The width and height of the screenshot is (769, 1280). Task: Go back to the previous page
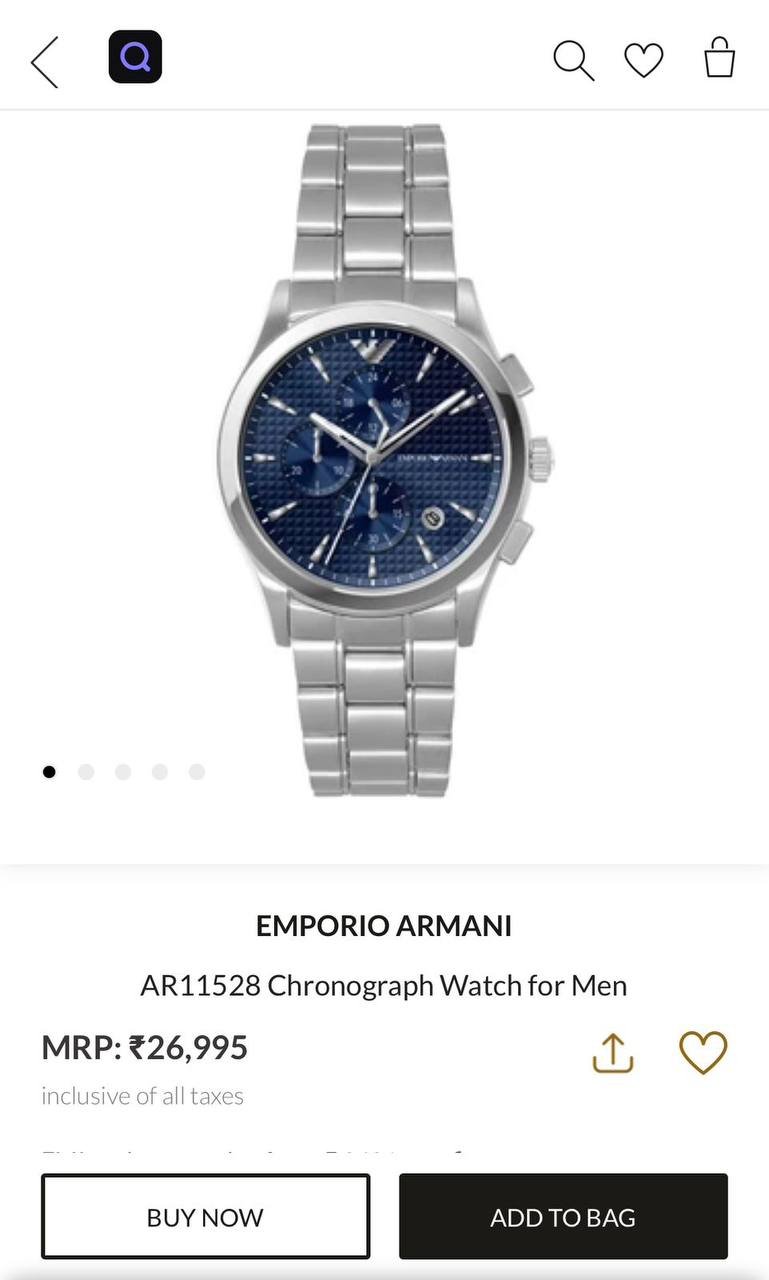[x=45, y=62]
